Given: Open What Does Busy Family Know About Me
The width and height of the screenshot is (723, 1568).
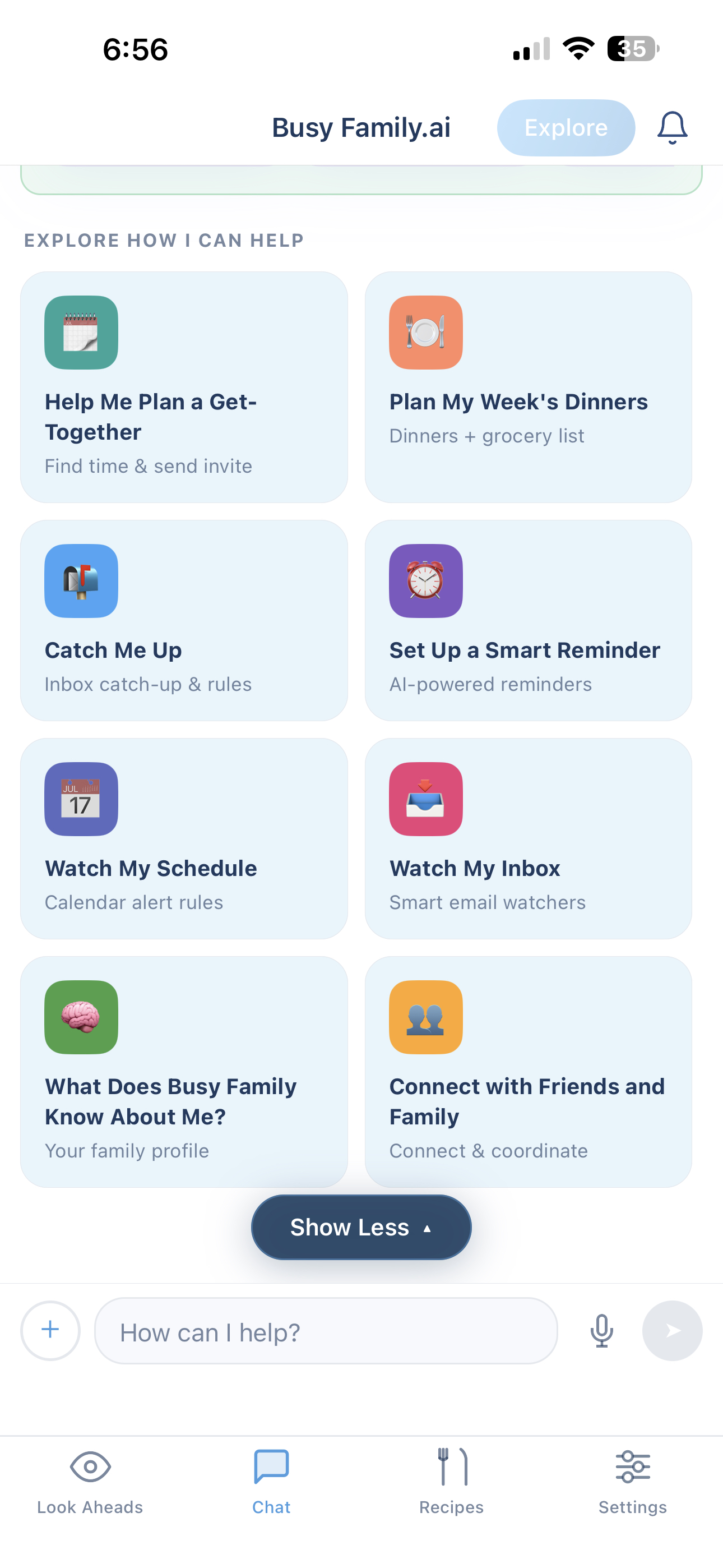Looking at the screenshot, I should coord(184,1072).
